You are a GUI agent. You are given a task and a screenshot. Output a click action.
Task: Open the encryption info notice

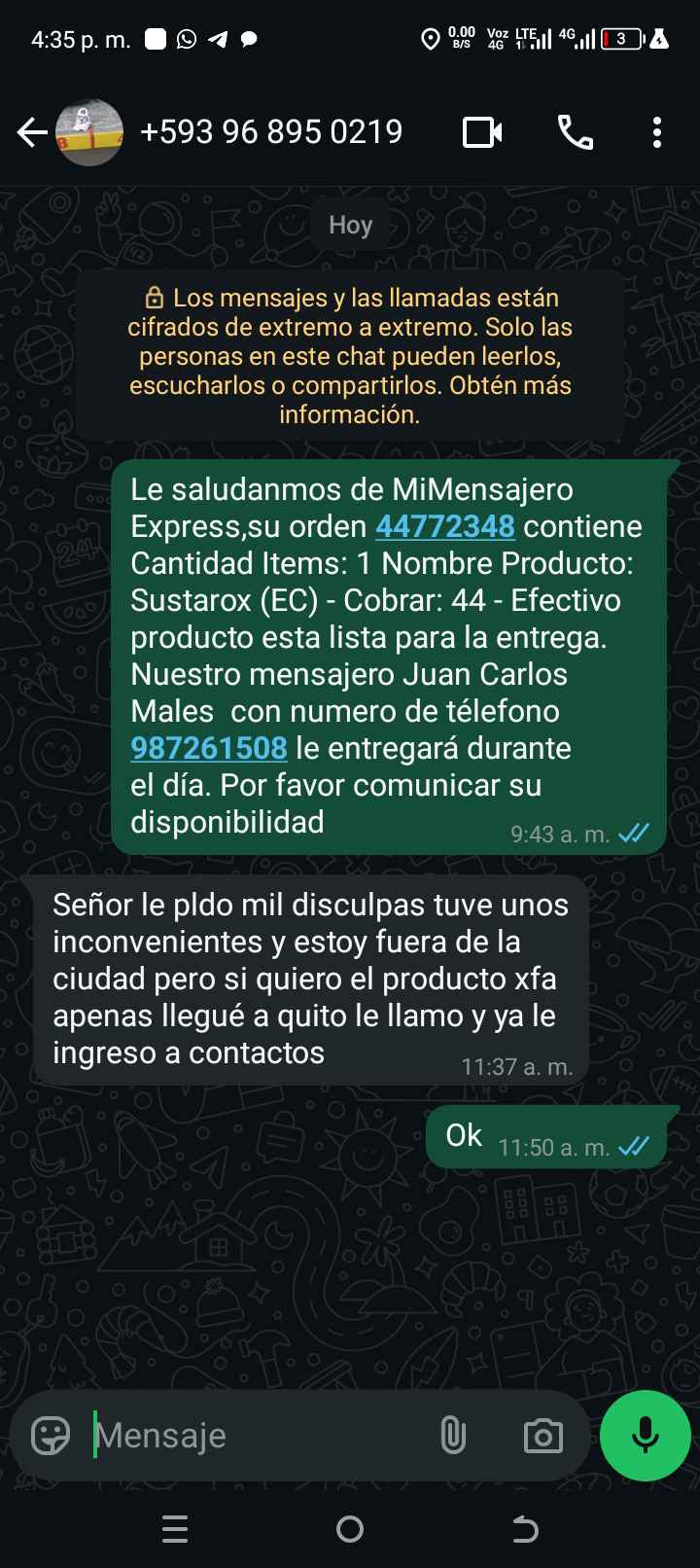[350, 356]
